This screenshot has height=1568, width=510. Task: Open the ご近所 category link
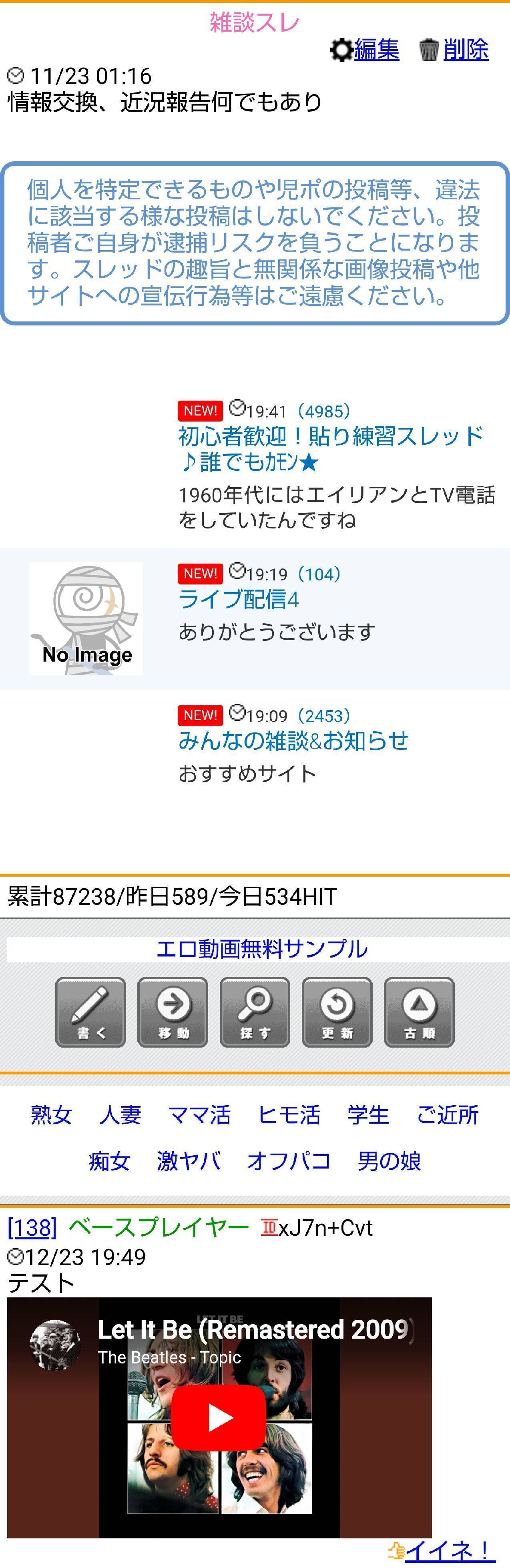click(447, 1114)
